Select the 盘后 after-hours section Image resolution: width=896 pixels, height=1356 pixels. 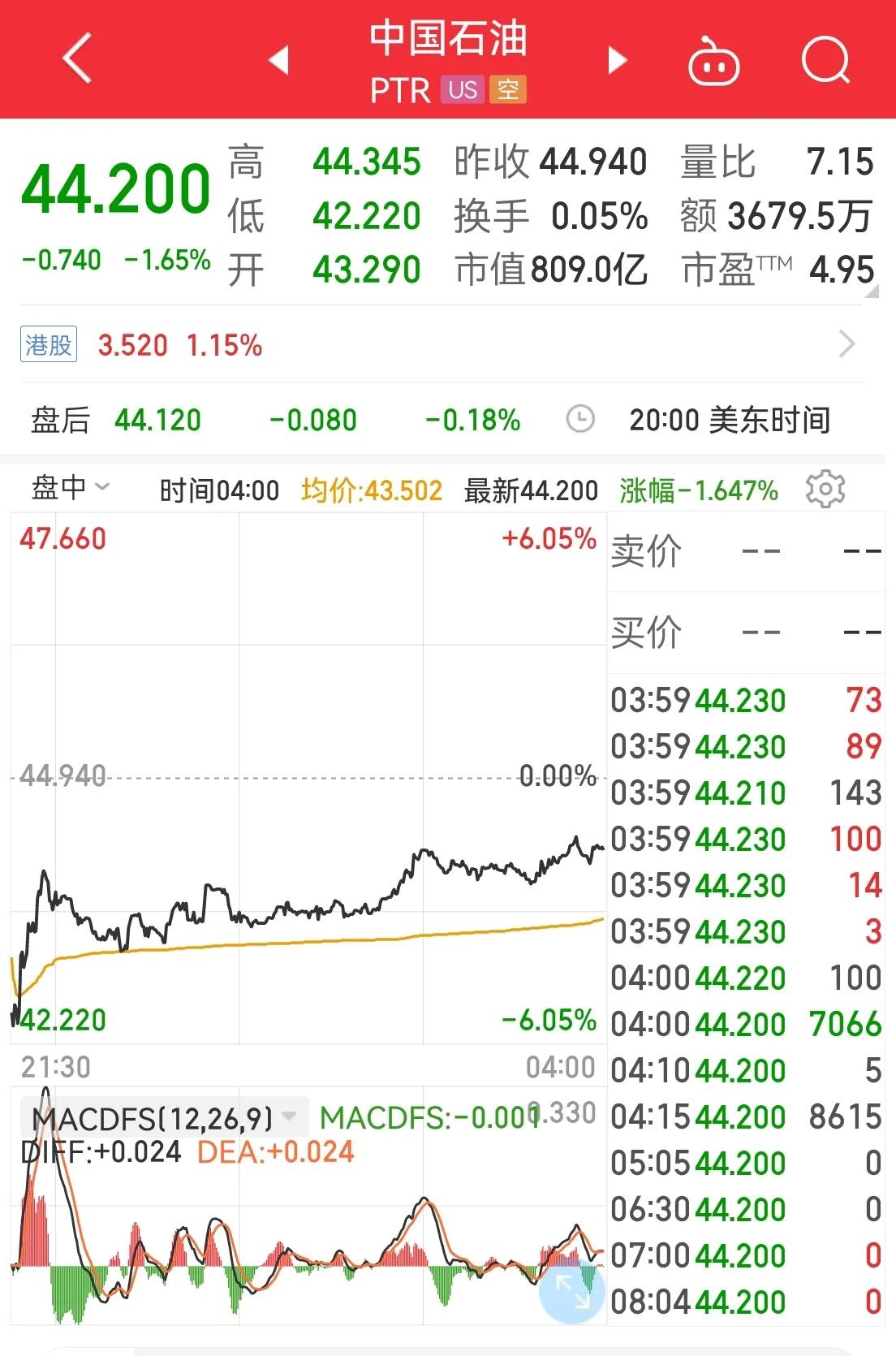click(61, 419)
